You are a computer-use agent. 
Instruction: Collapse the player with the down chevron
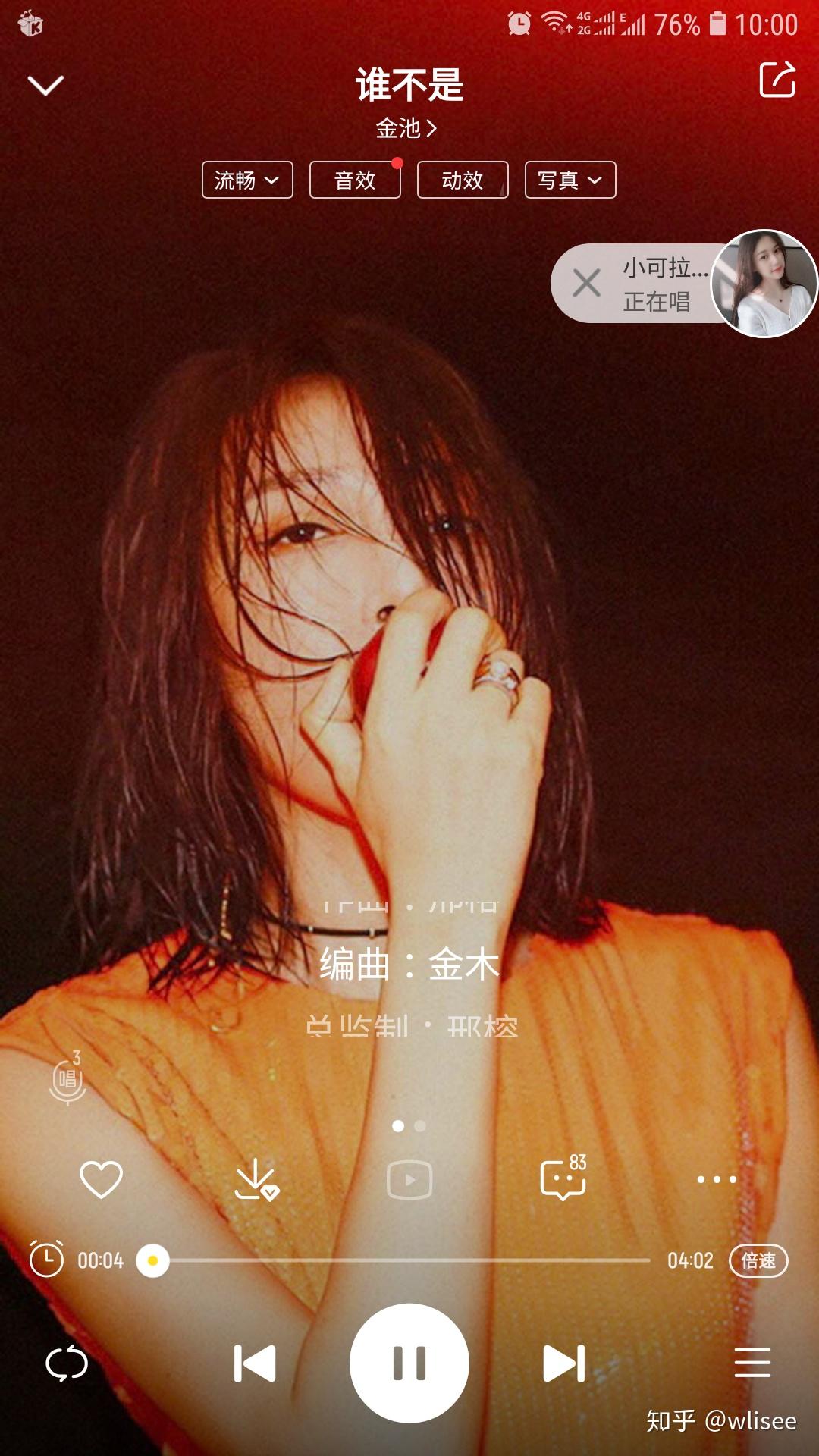[45, 85]
